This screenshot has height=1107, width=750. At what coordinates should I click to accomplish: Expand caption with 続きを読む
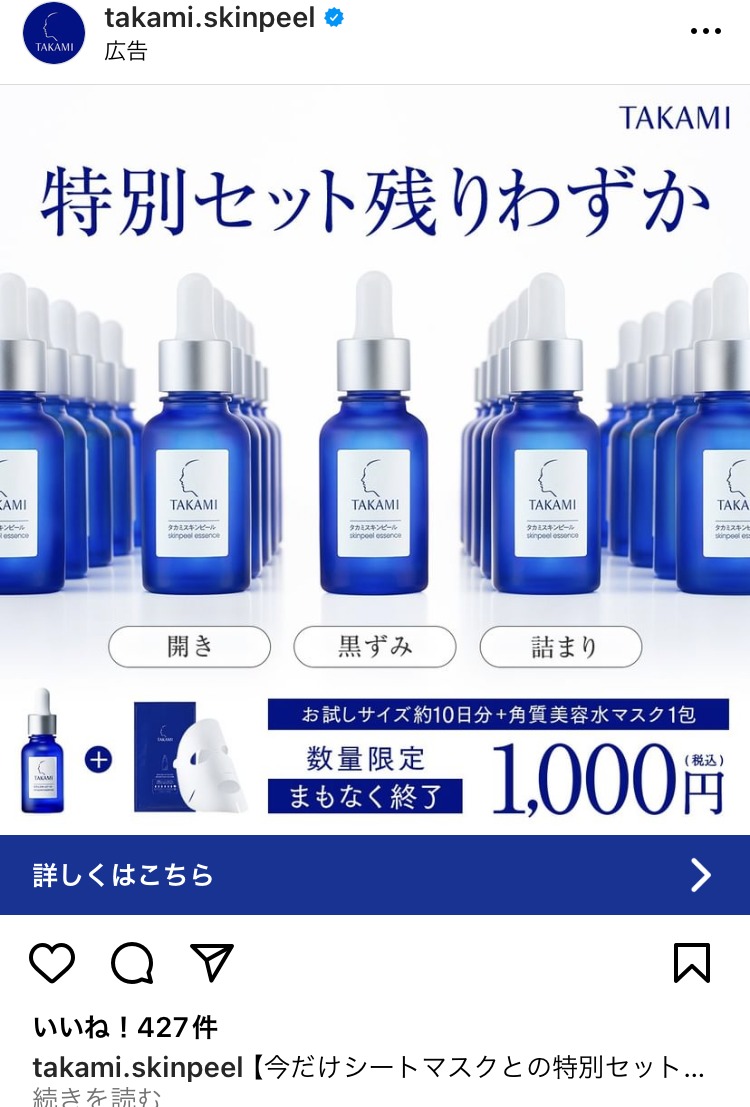pos(96,1097)
